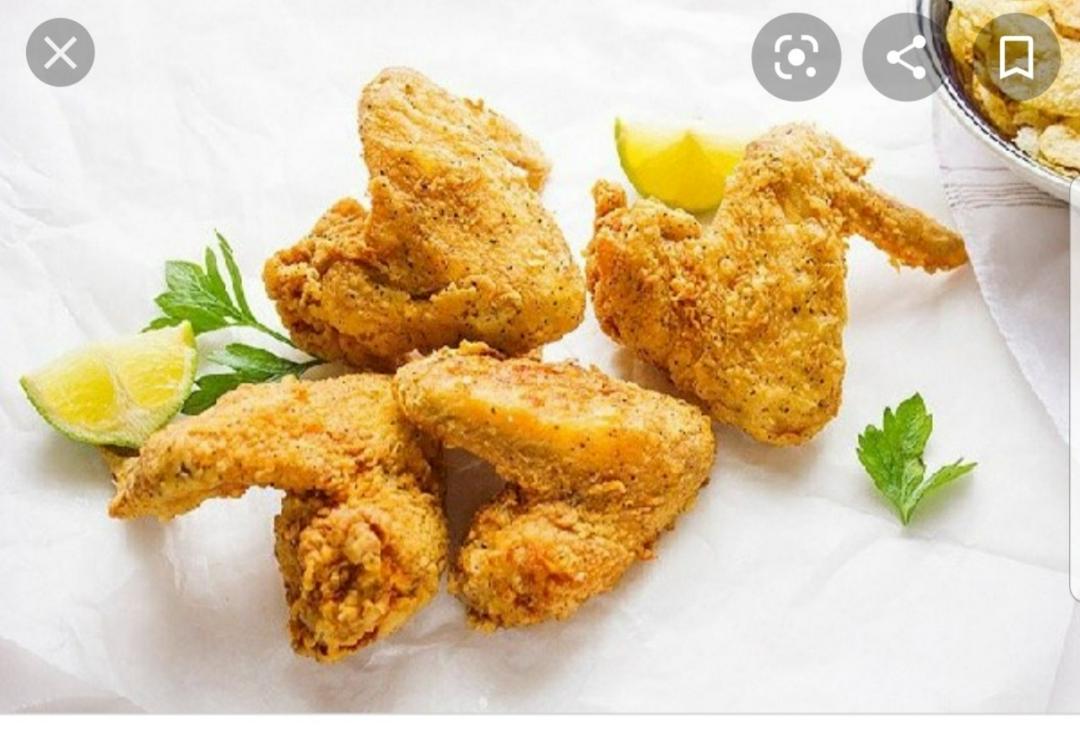Close the image viewer
The image size is (1080, 738).
tap(60, 53)
